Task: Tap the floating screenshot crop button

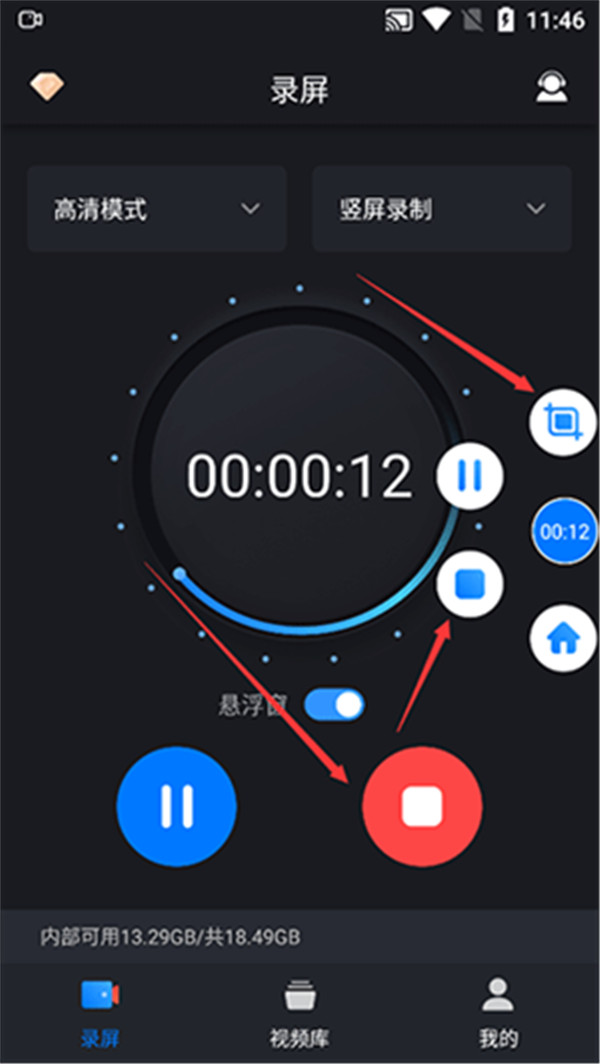Action: pyautogui.click(x=562, y=423)
